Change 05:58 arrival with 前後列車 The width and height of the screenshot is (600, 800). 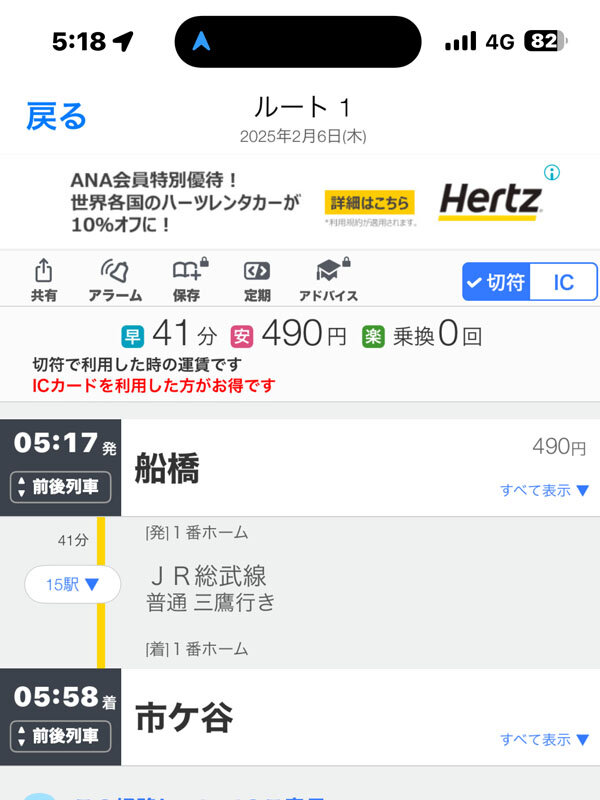(x=61, y=736)
